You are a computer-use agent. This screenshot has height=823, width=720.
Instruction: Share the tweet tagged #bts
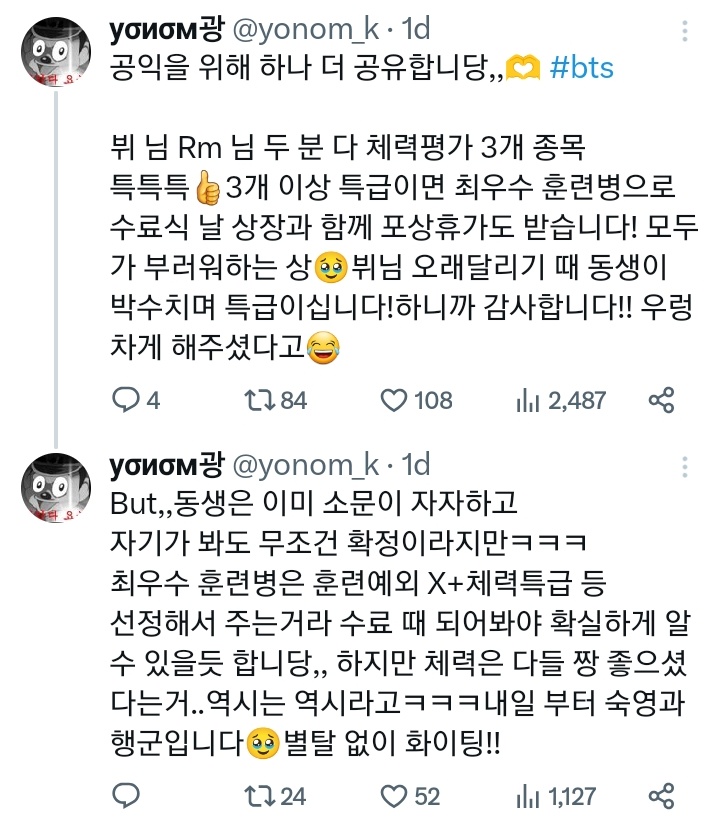click(x=661, y=401)
